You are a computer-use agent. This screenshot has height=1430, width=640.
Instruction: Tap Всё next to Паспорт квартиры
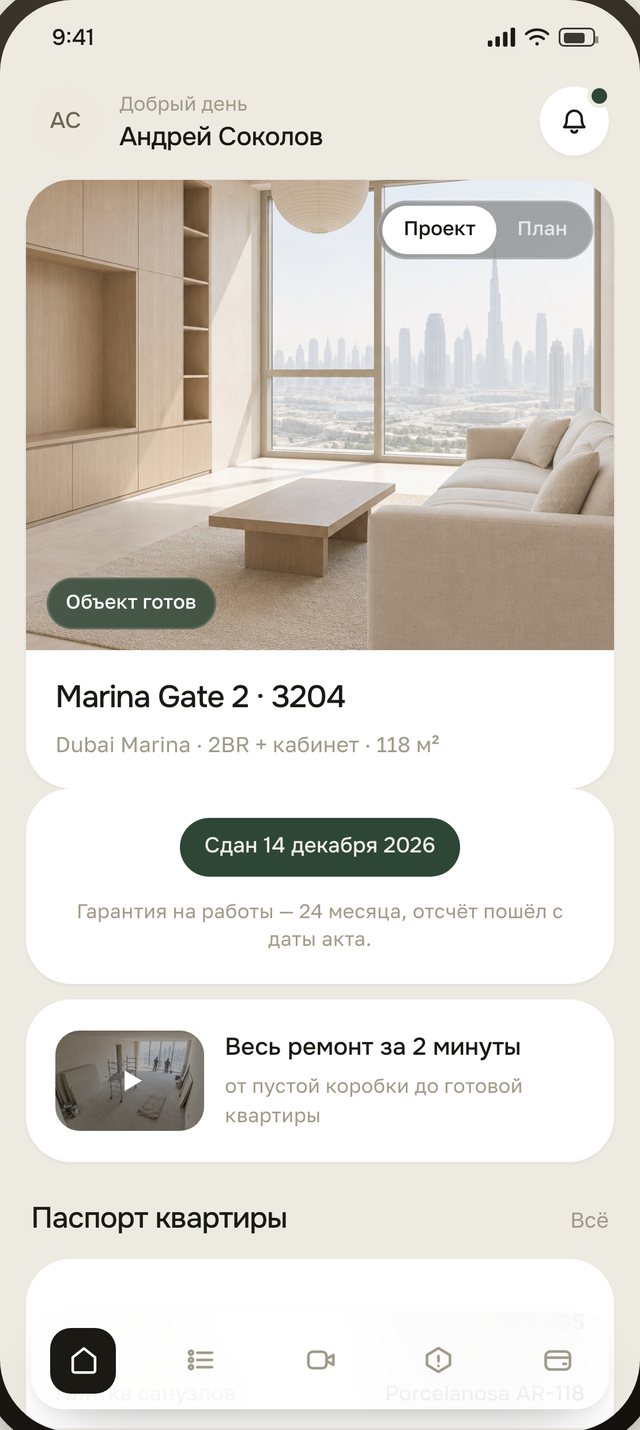point(589,1220)
